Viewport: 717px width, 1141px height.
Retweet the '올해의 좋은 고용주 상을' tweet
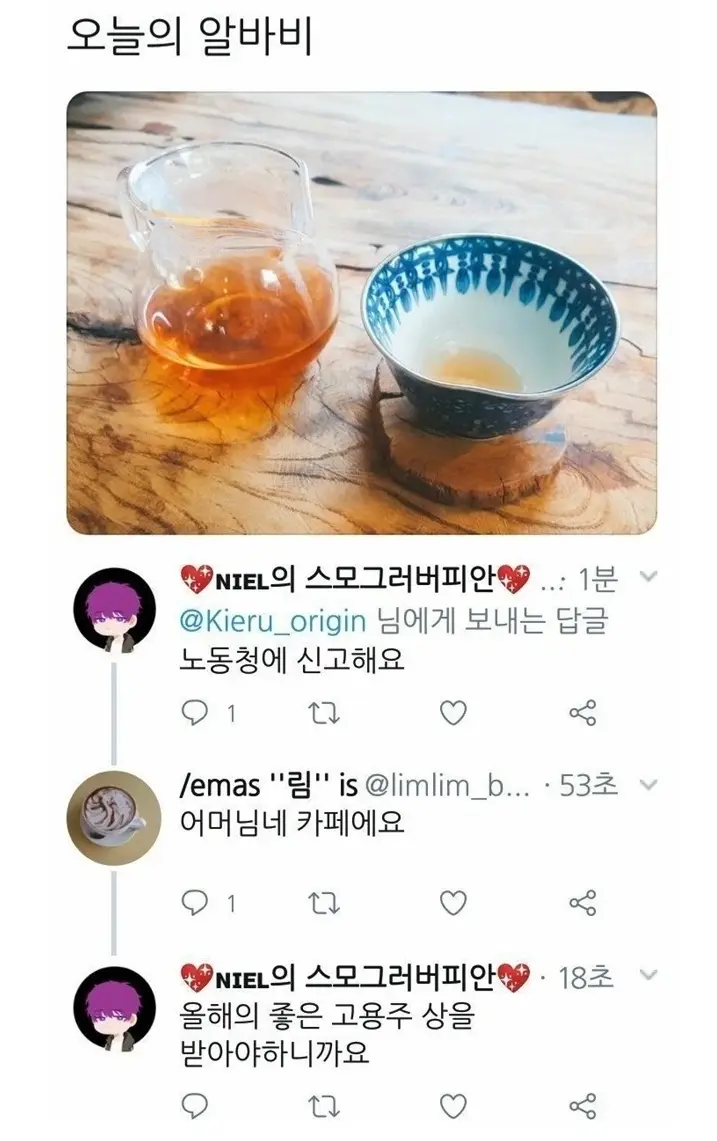click(x=323, y=1107)
